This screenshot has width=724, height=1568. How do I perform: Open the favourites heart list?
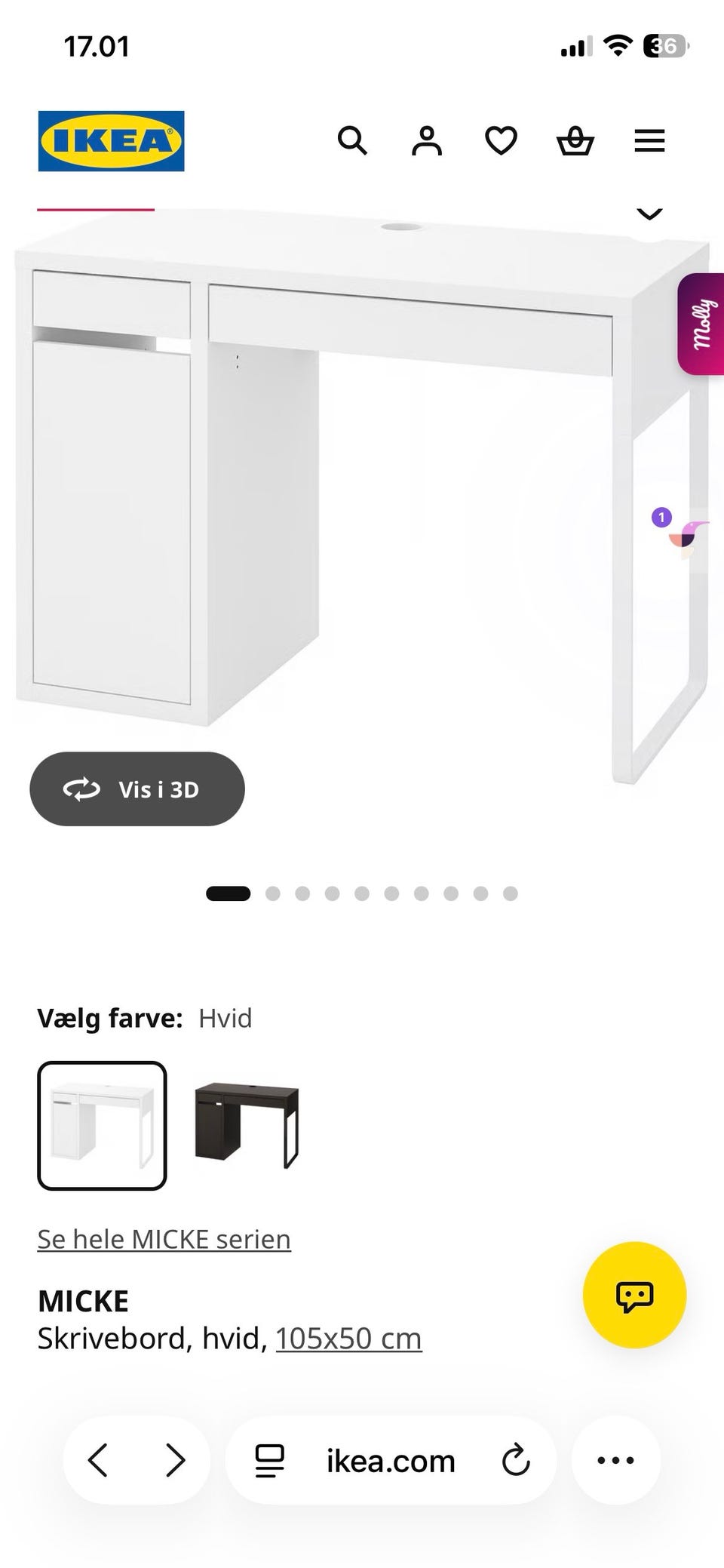point(501,141)
